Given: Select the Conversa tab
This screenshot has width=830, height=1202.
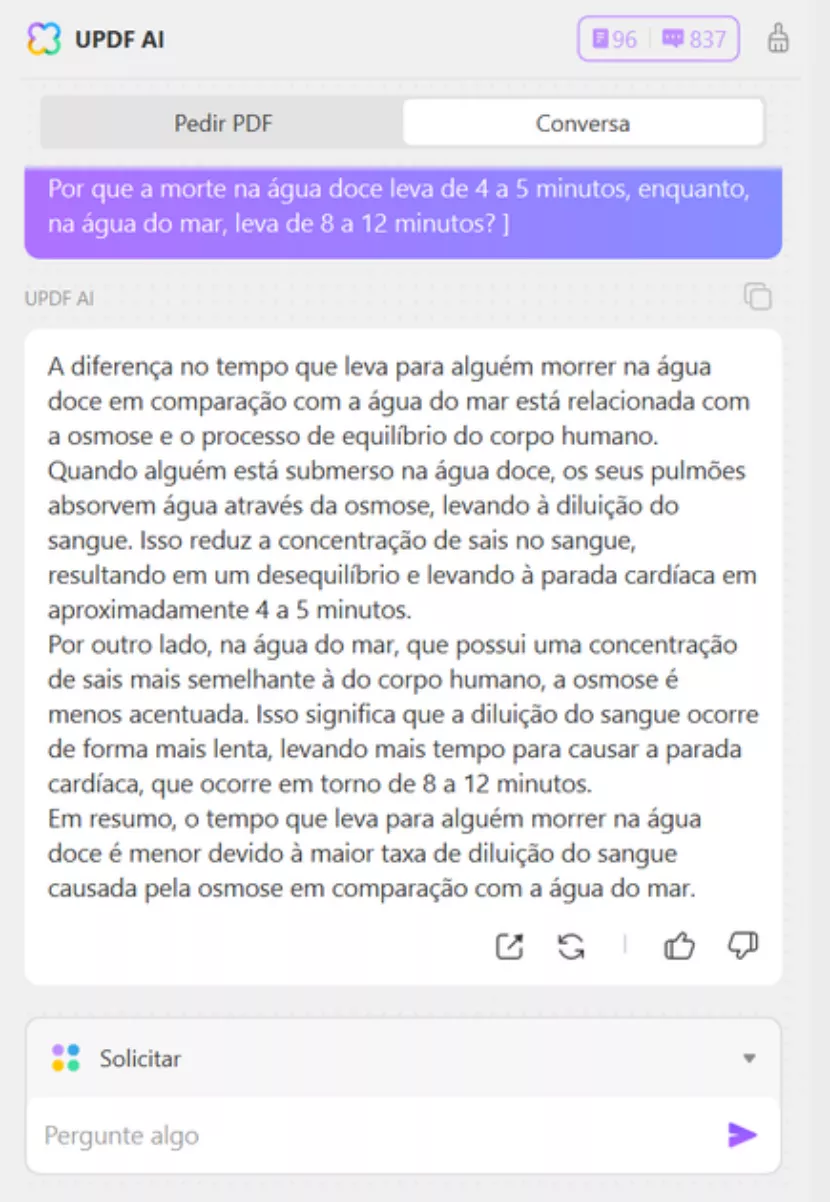Looking at the screenshot, I should [x=581, y=122].
